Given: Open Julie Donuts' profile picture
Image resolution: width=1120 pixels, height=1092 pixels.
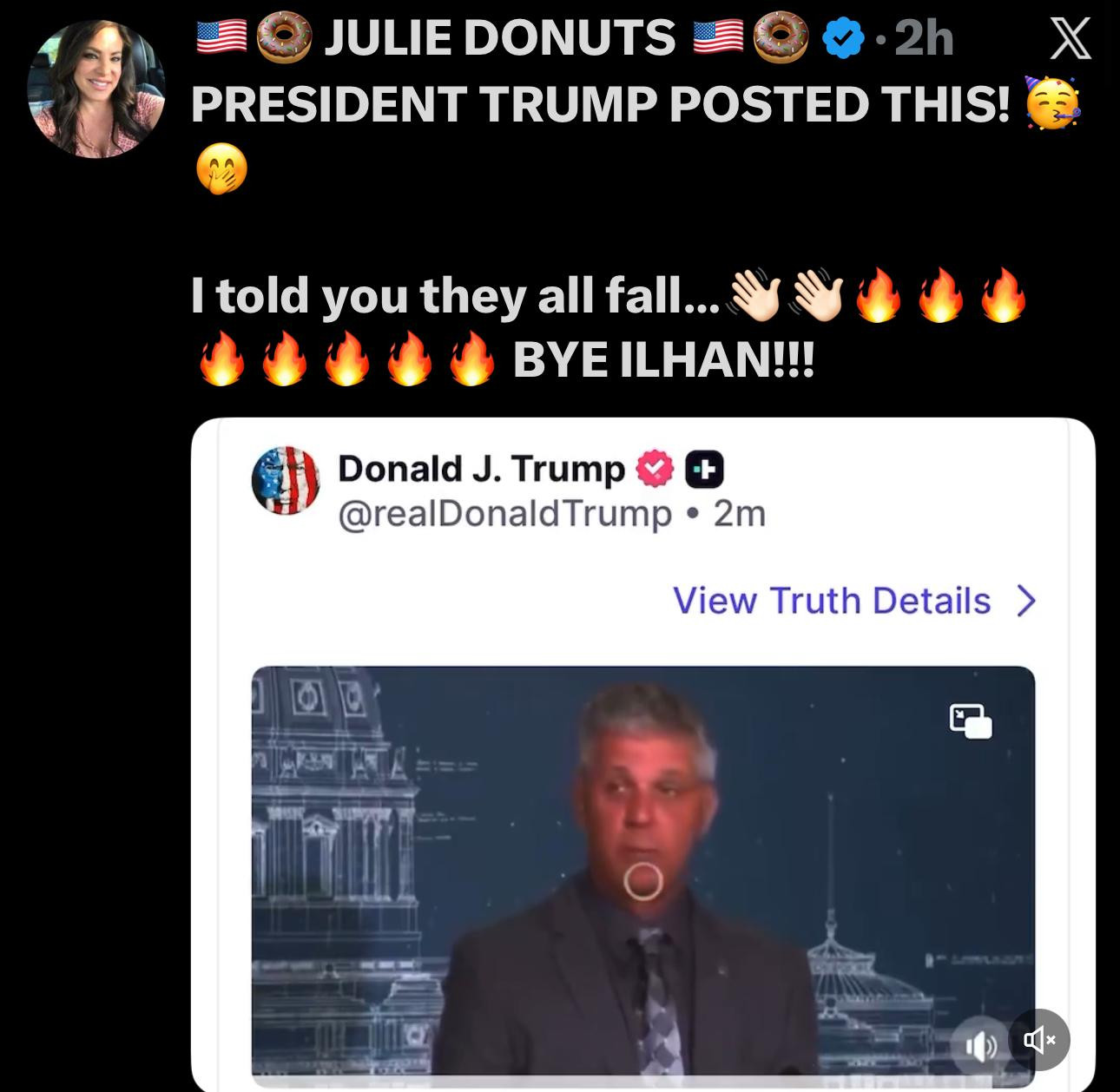Looking at the screenshot, I should coord(96,90).
